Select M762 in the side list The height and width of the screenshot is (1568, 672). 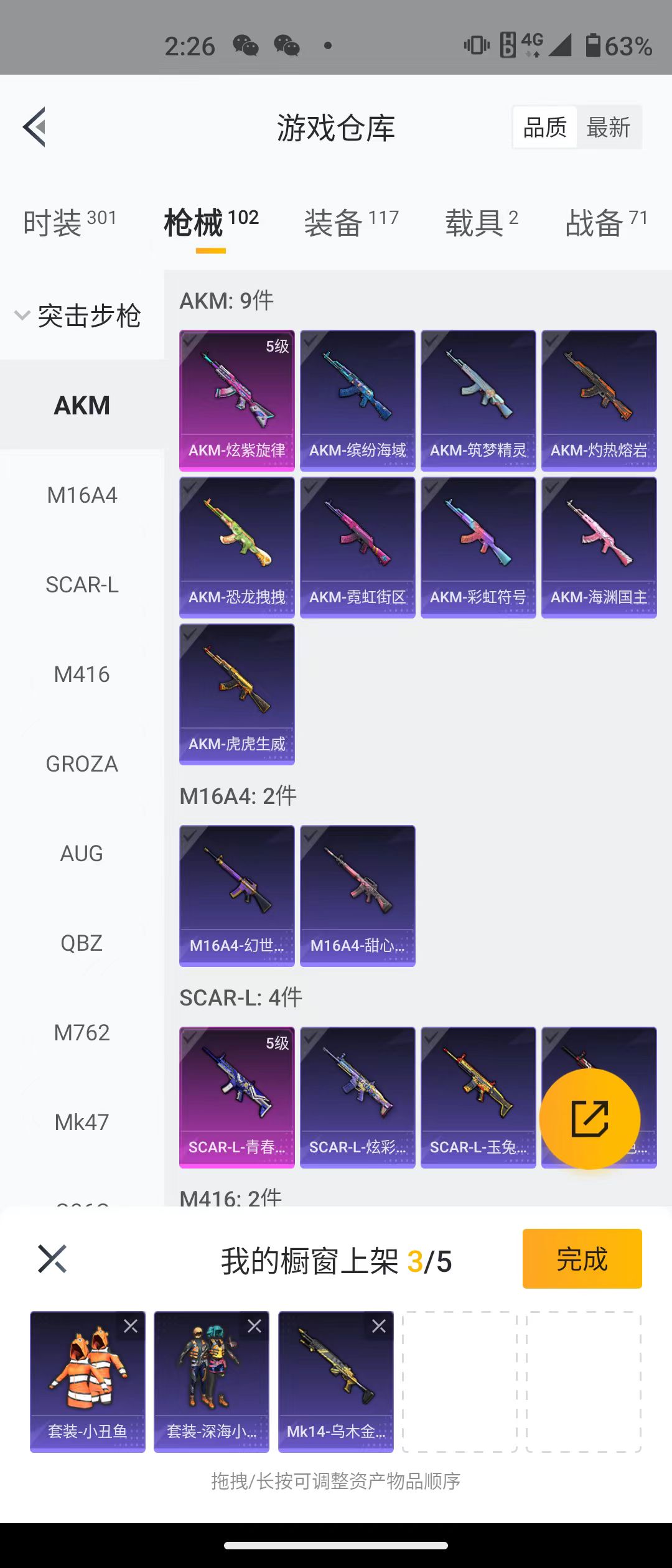point(82,1033)
